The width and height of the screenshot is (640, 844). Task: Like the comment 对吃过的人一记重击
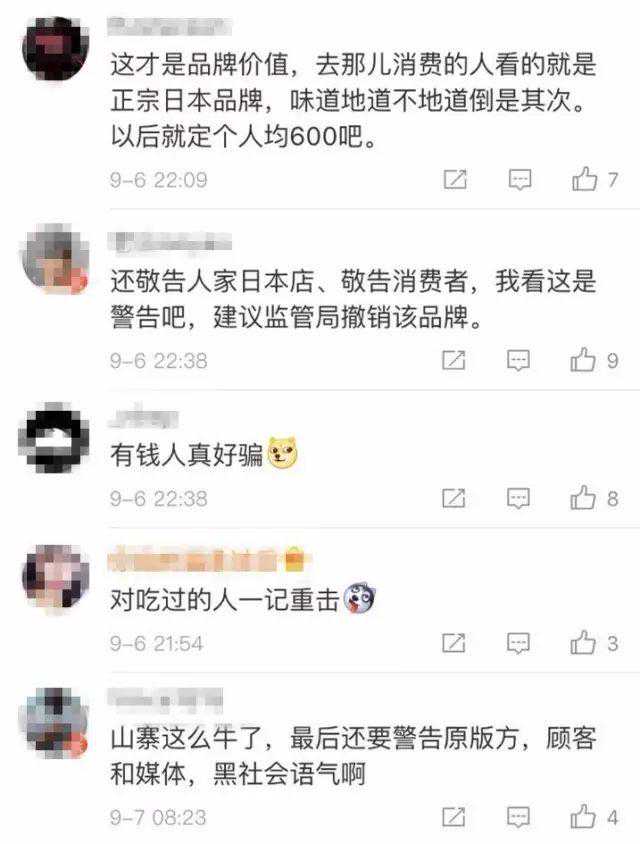coord(583,643)
